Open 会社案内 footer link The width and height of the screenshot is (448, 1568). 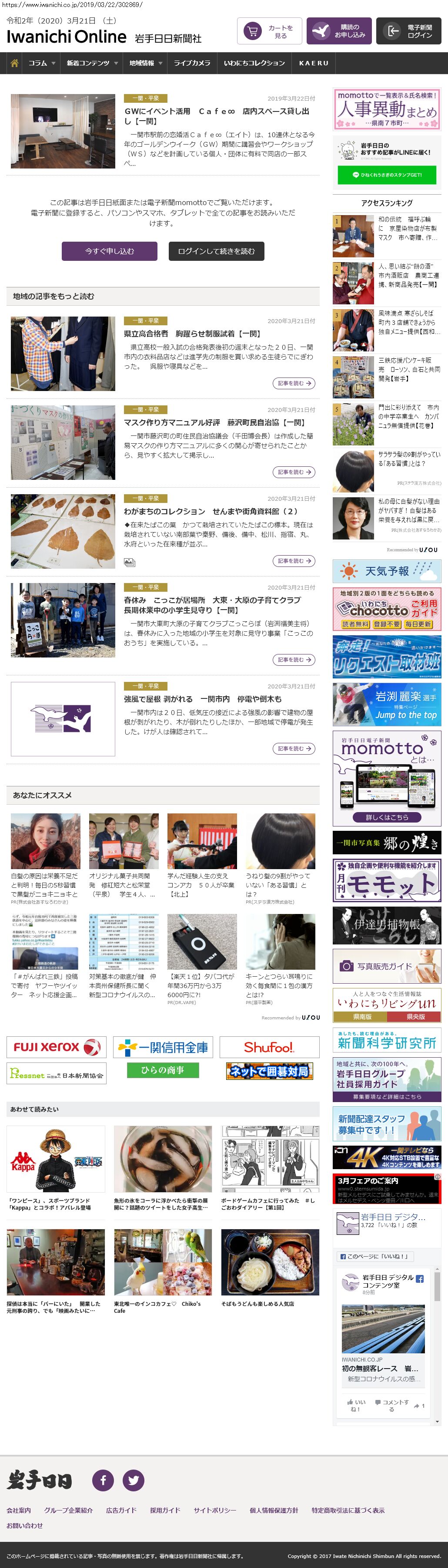click(19, 1510)
